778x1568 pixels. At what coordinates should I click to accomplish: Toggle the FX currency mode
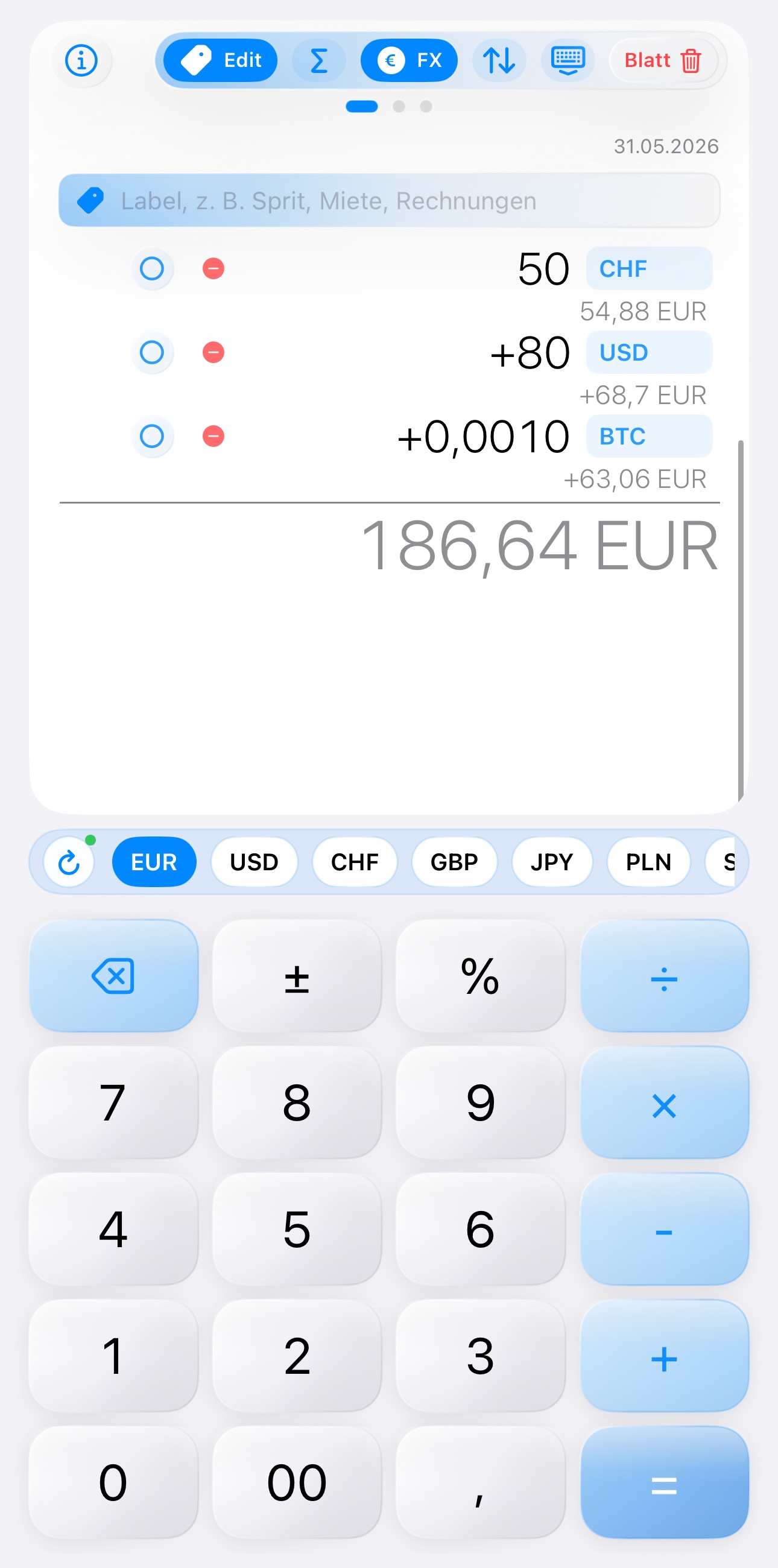[x=409, y=60]
